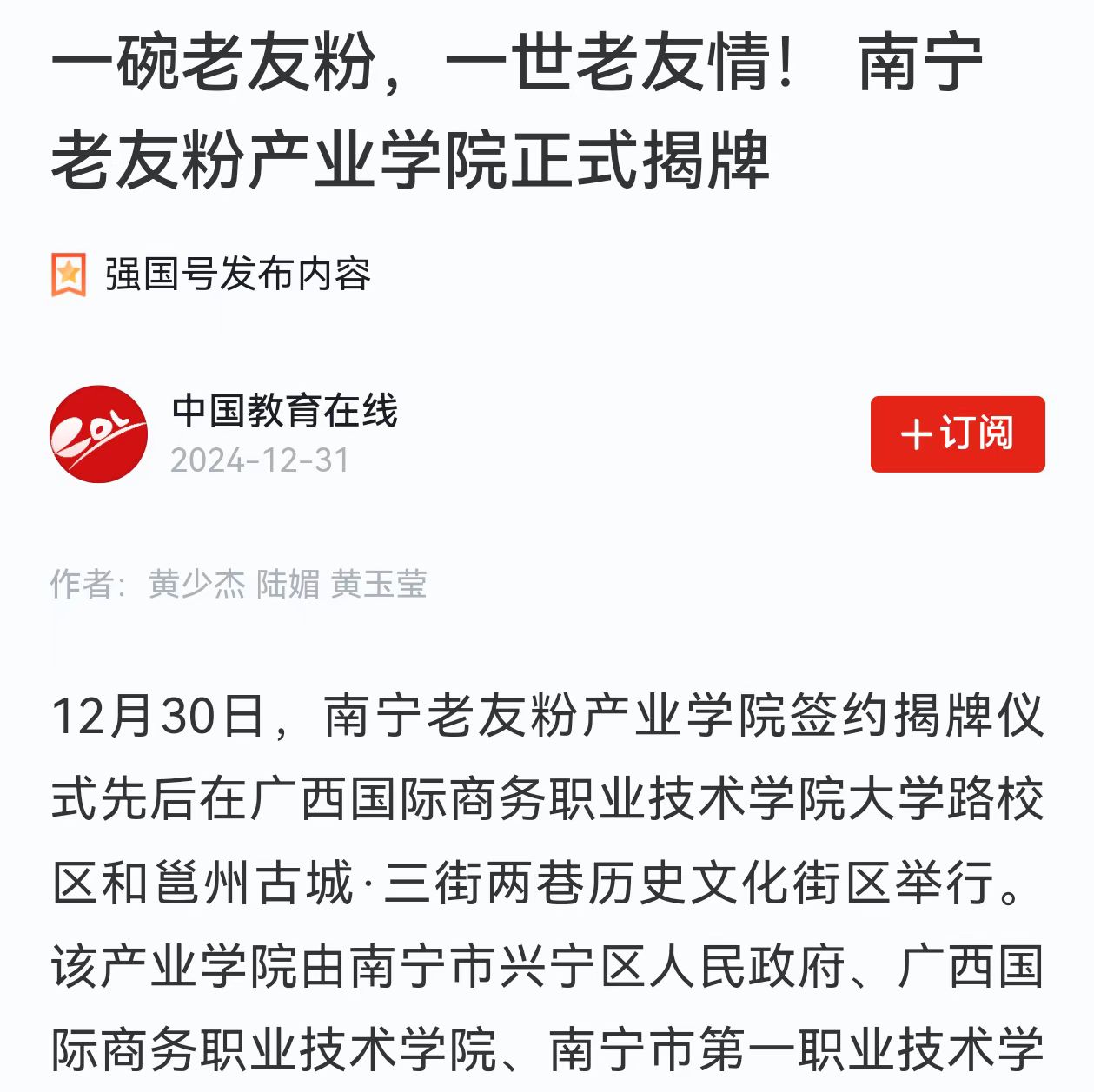This screenshot has width=1094, height=1092.
Task: Subscribe with the red 订阅 button
Action: click(x=957, y=433)
